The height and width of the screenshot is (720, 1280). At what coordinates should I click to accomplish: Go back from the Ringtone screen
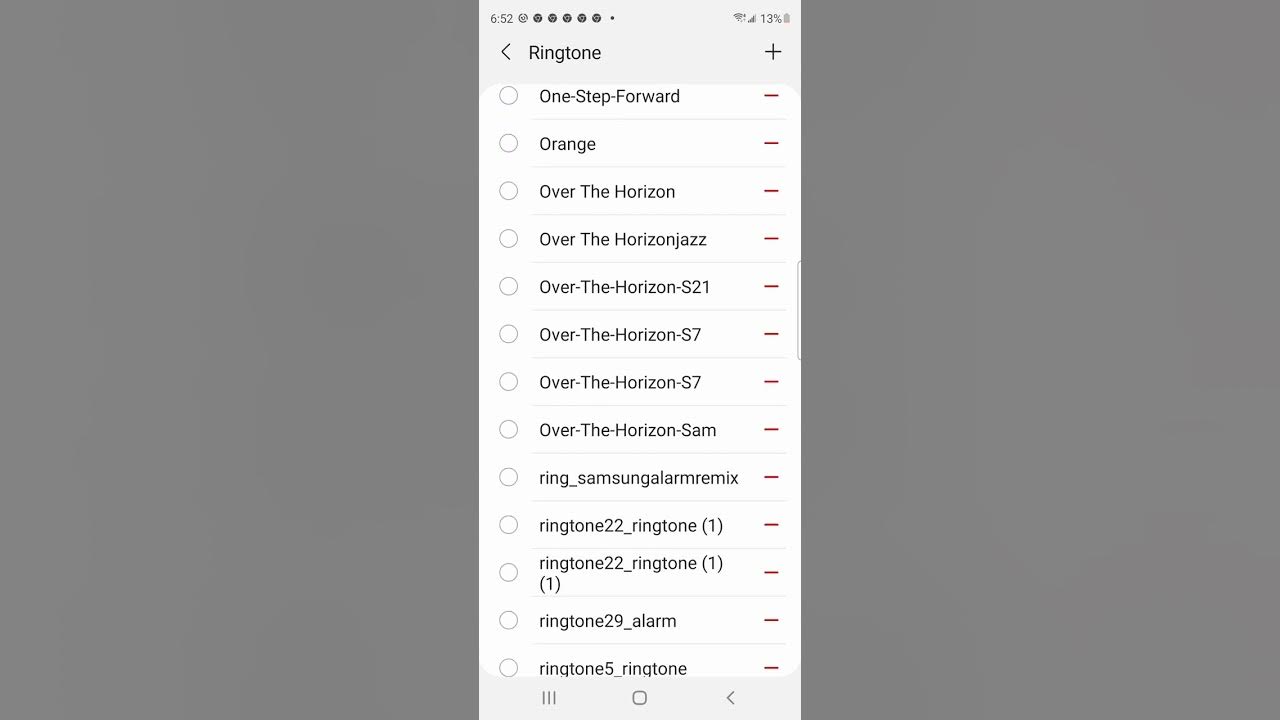coord(506,52)
